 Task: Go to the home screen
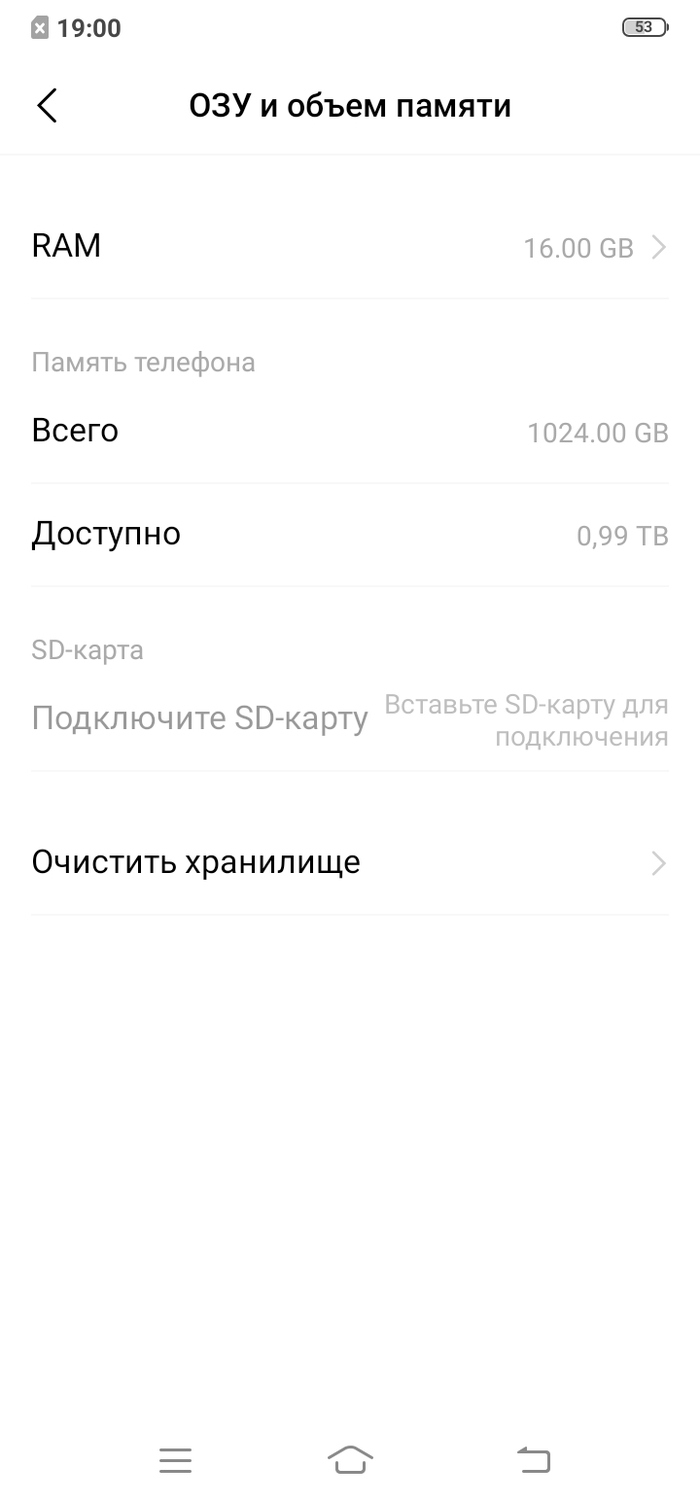click(350, 1461)
